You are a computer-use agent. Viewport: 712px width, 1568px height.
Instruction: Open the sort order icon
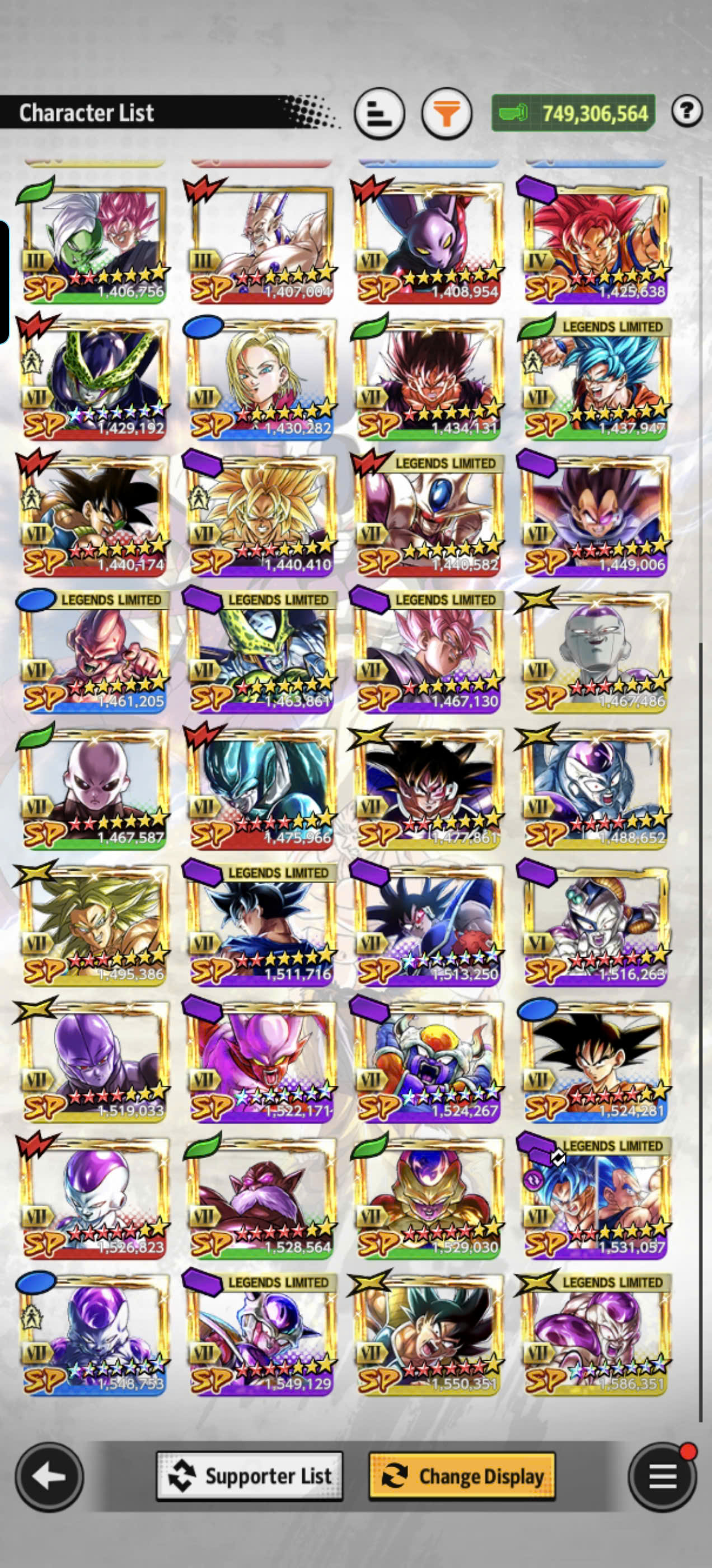tap(379, 113)
